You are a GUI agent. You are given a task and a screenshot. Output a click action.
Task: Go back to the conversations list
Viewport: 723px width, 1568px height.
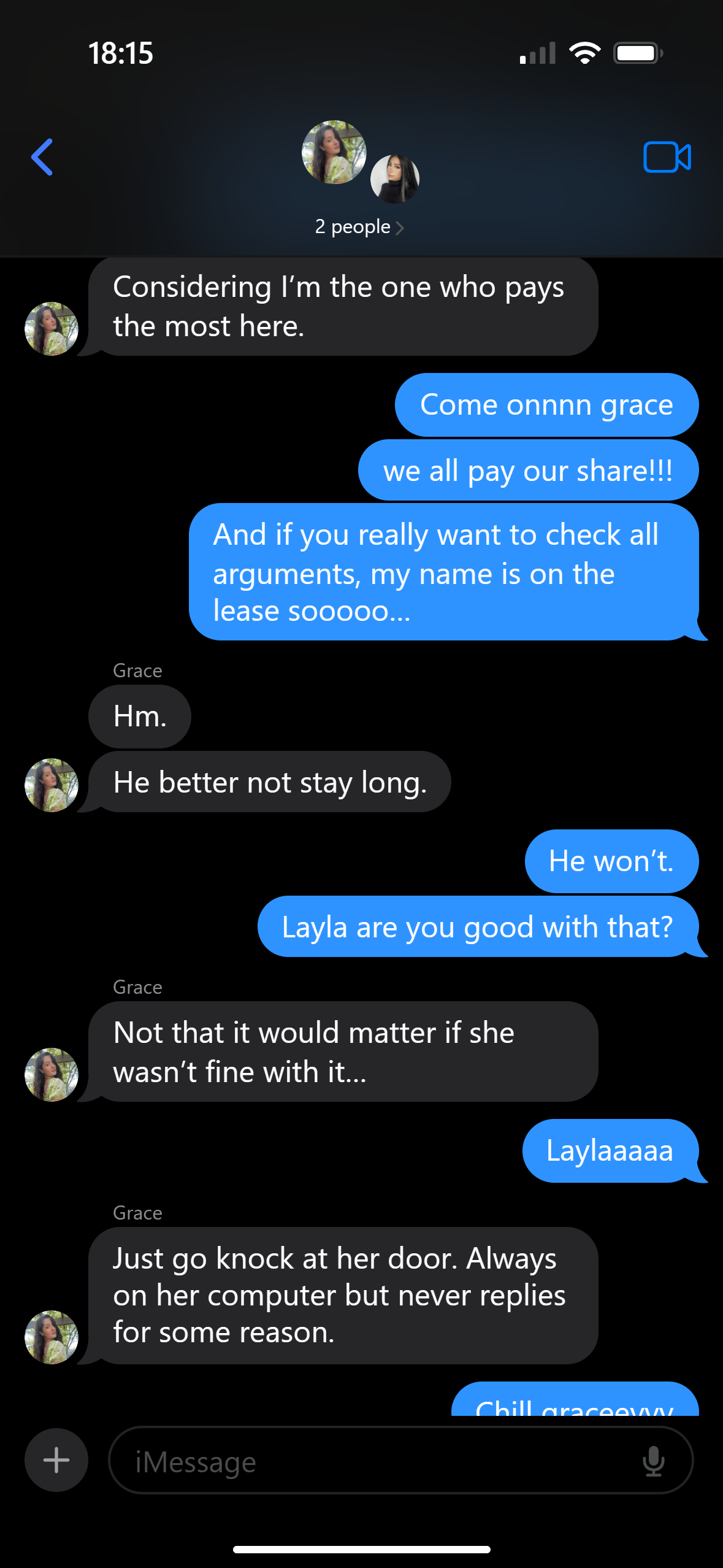pos(42,157)
